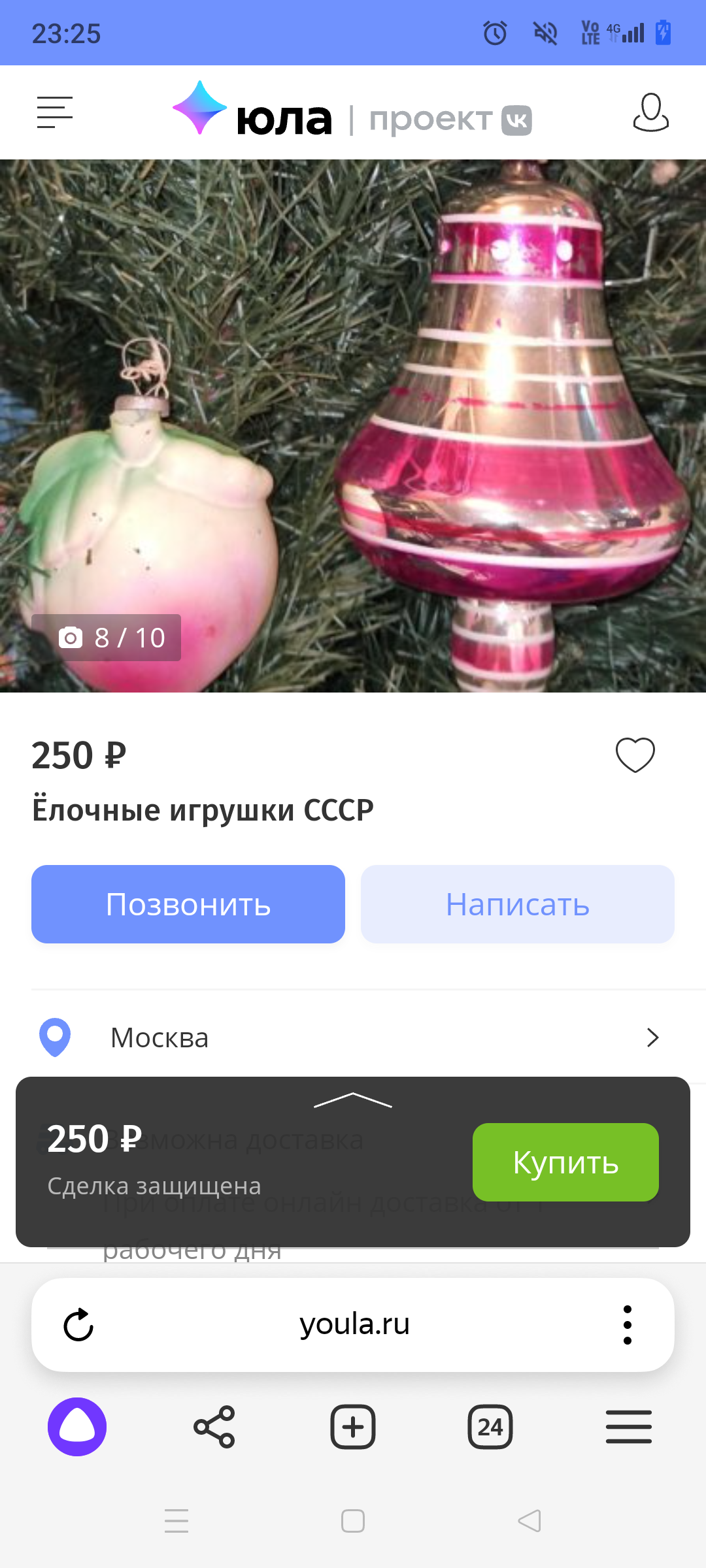This screenshot has width=706, height=1568.
Task: Open the listing photo in full view
Action: [x=353, y=425]
